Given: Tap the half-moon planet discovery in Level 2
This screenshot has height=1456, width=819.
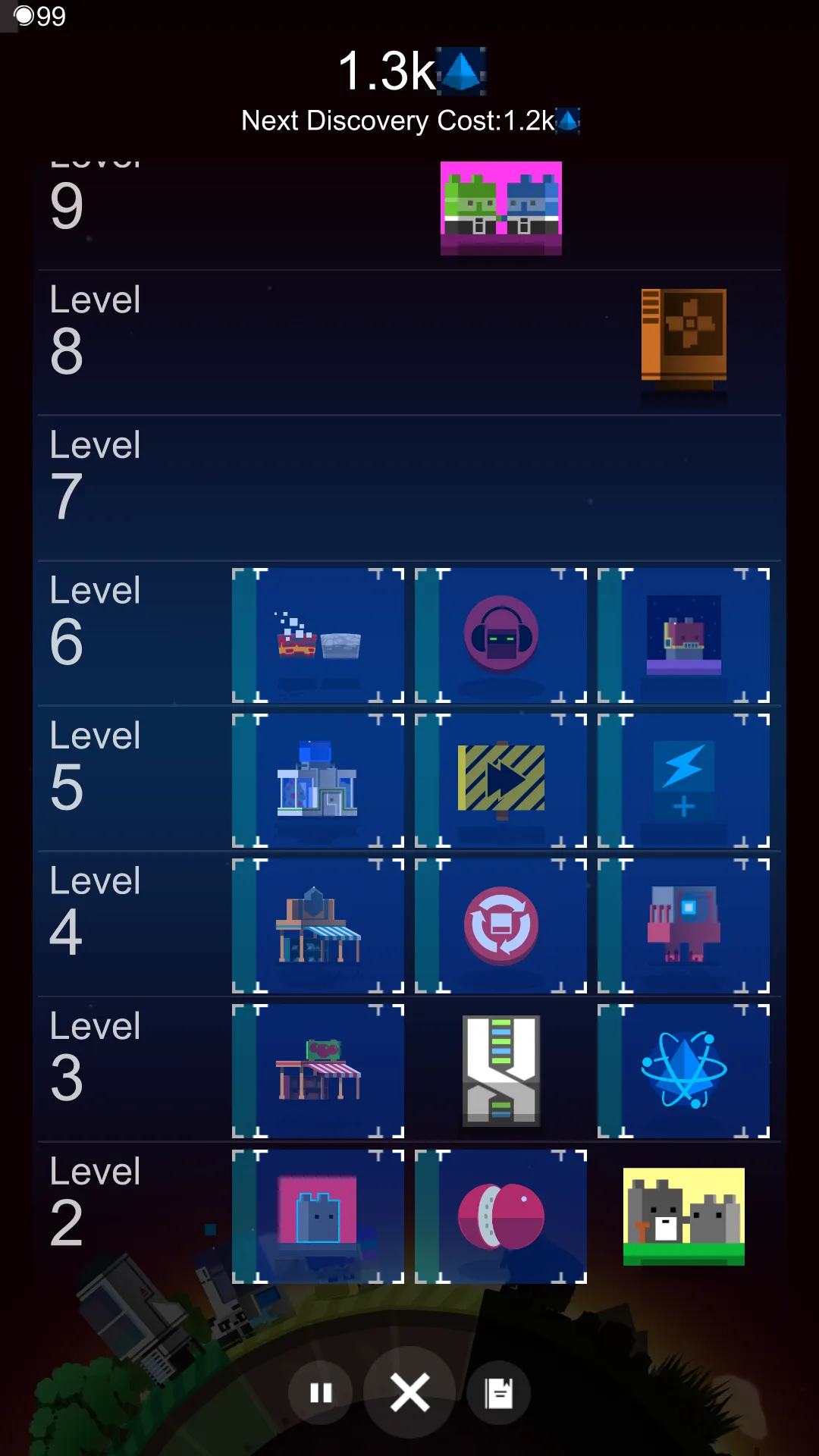Looking at the screenshot, I should tap(500, 1213).
